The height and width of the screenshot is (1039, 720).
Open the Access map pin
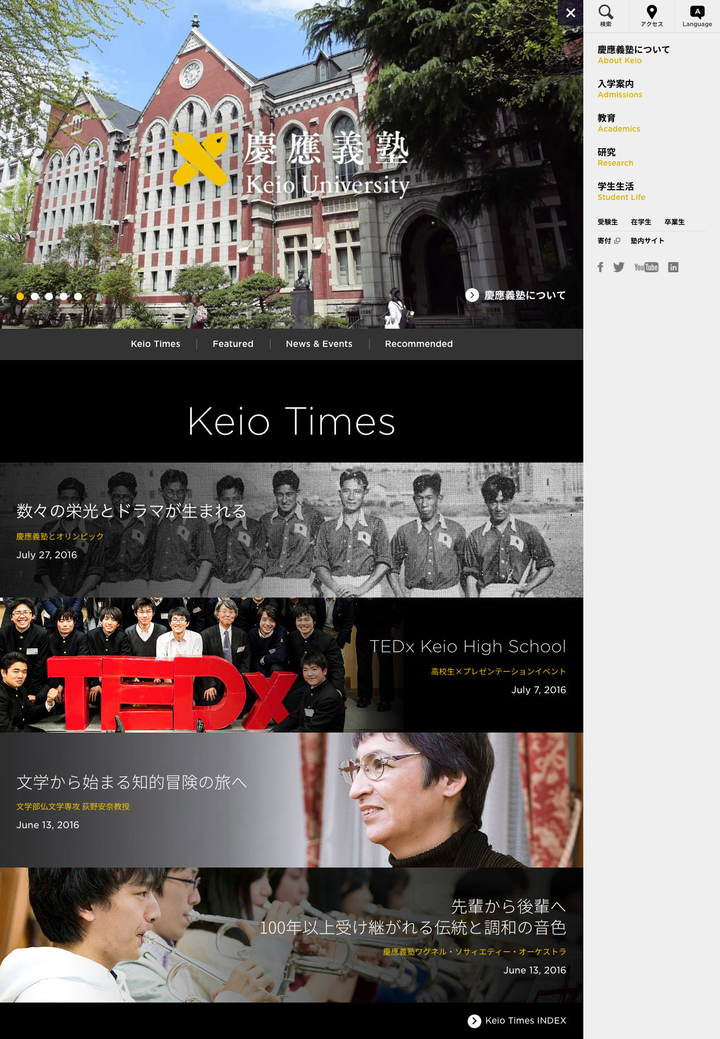pyautogui.click(x=652, y=14)
